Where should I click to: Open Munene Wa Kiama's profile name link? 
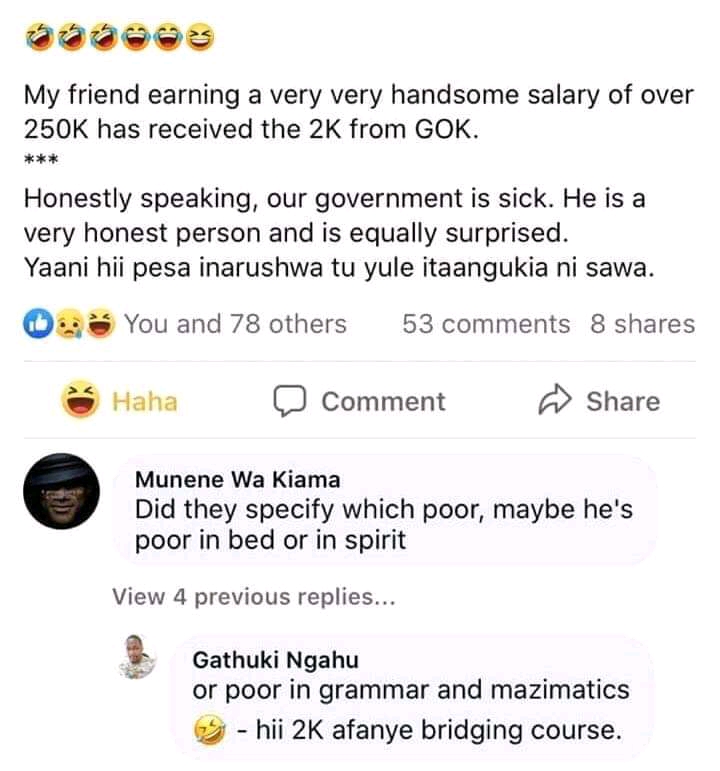pyautogui.click(x=237, y=479)
